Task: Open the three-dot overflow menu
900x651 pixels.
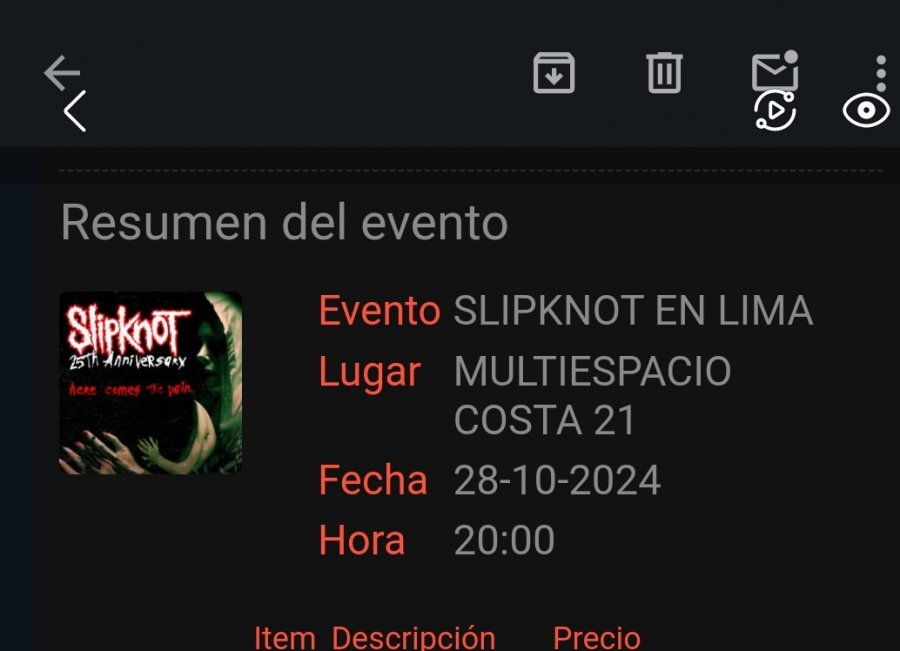Action: coord(880,72)
